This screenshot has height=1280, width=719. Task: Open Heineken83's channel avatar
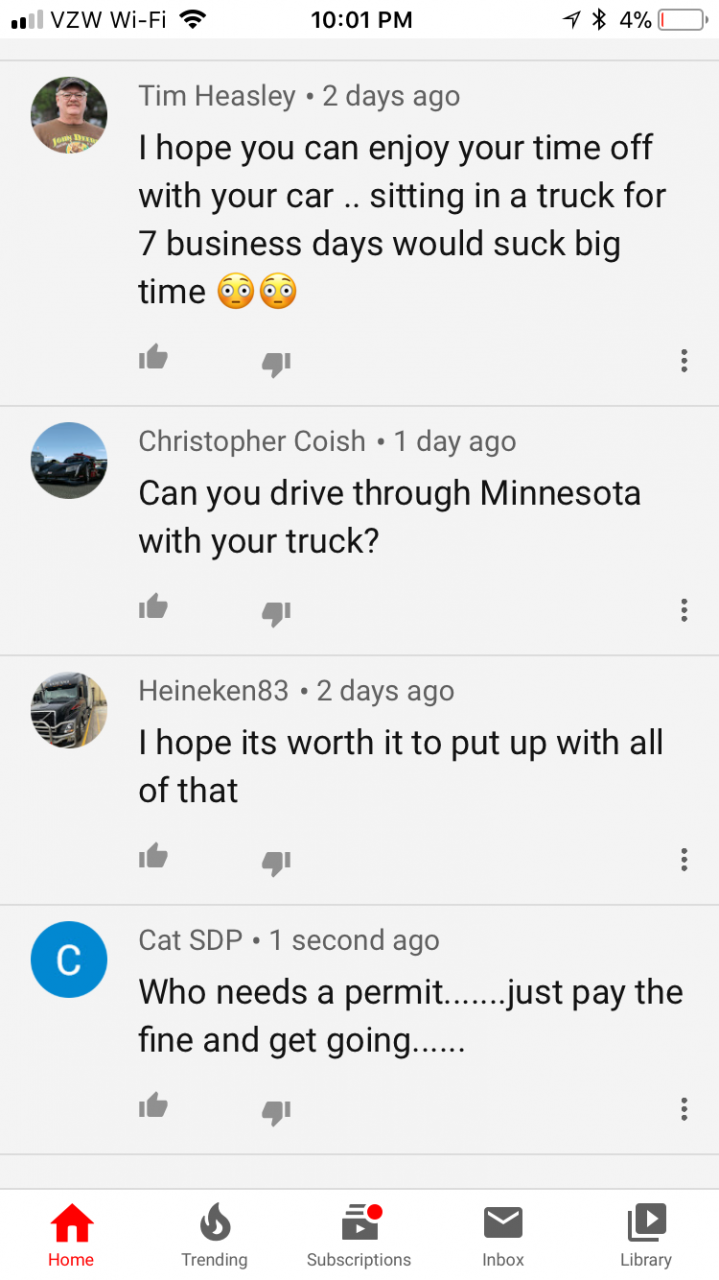pyautogui.click(x=69, y=710)
